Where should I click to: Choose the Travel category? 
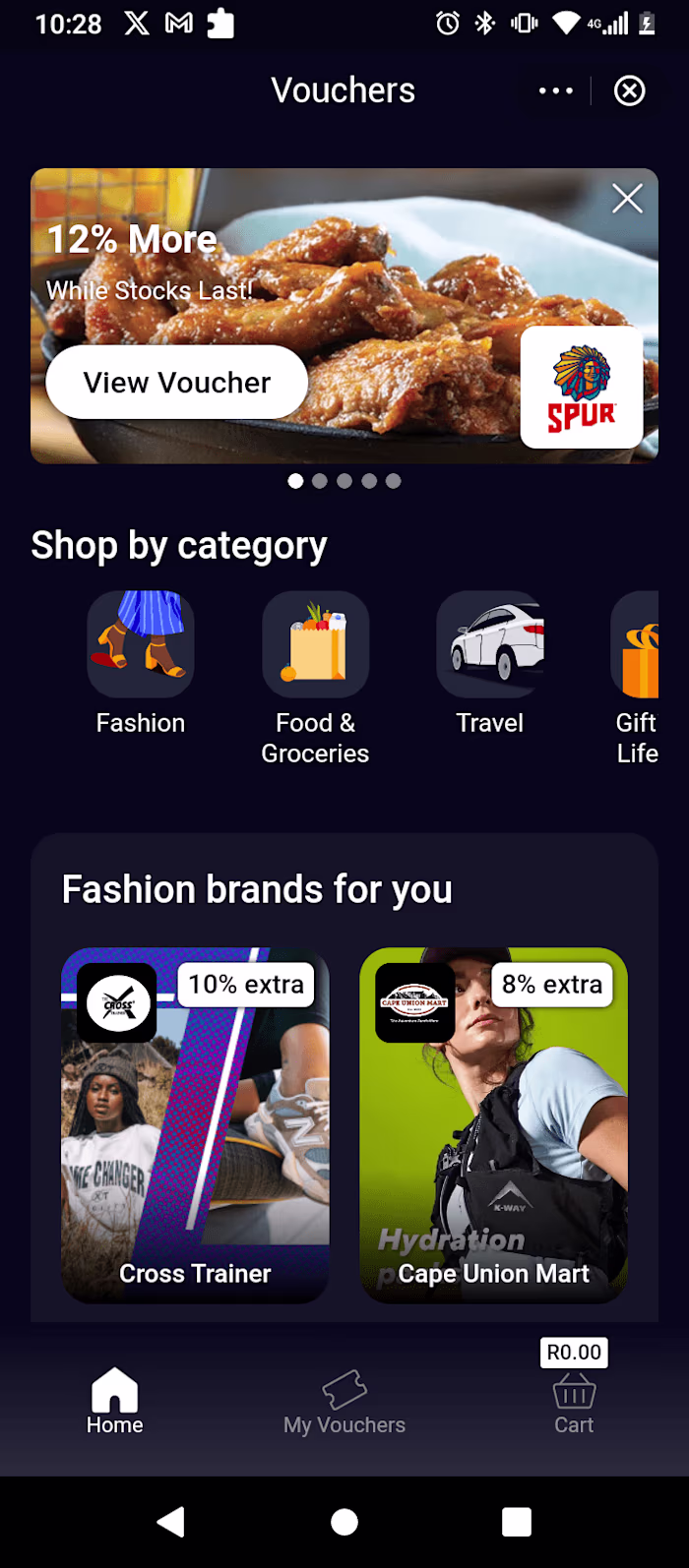489,645
